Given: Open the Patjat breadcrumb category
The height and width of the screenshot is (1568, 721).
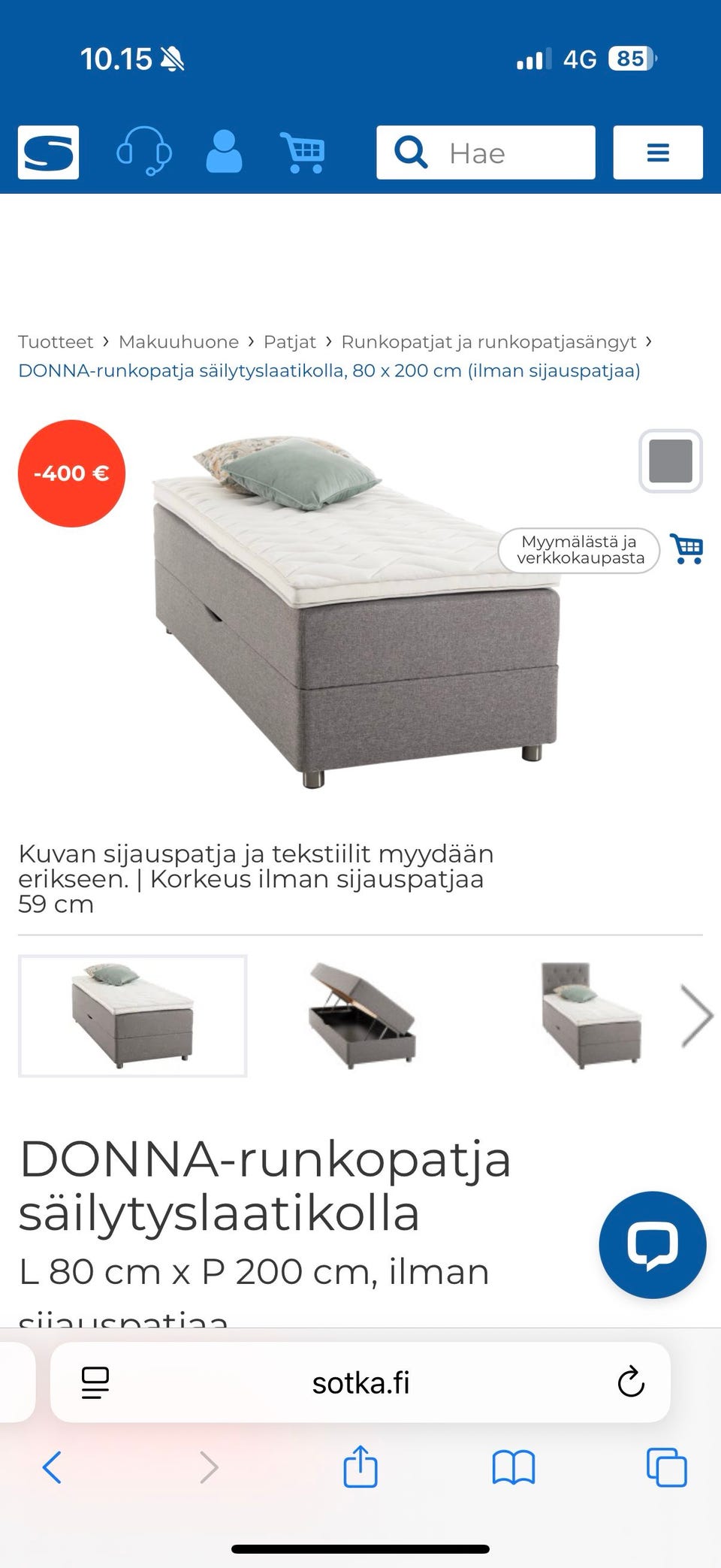Looking at the screenshot, I should [289, 342].
